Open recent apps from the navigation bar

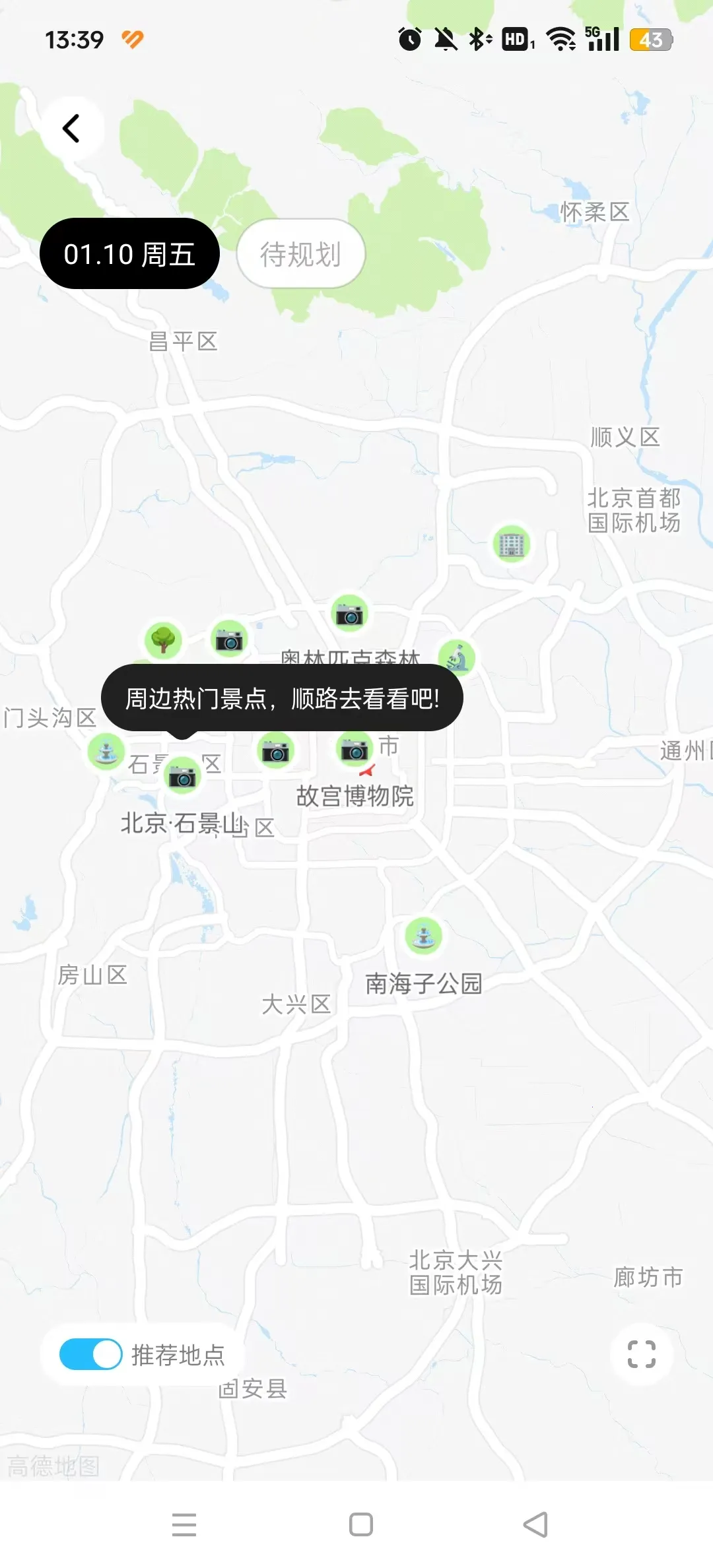[184, 1525]
